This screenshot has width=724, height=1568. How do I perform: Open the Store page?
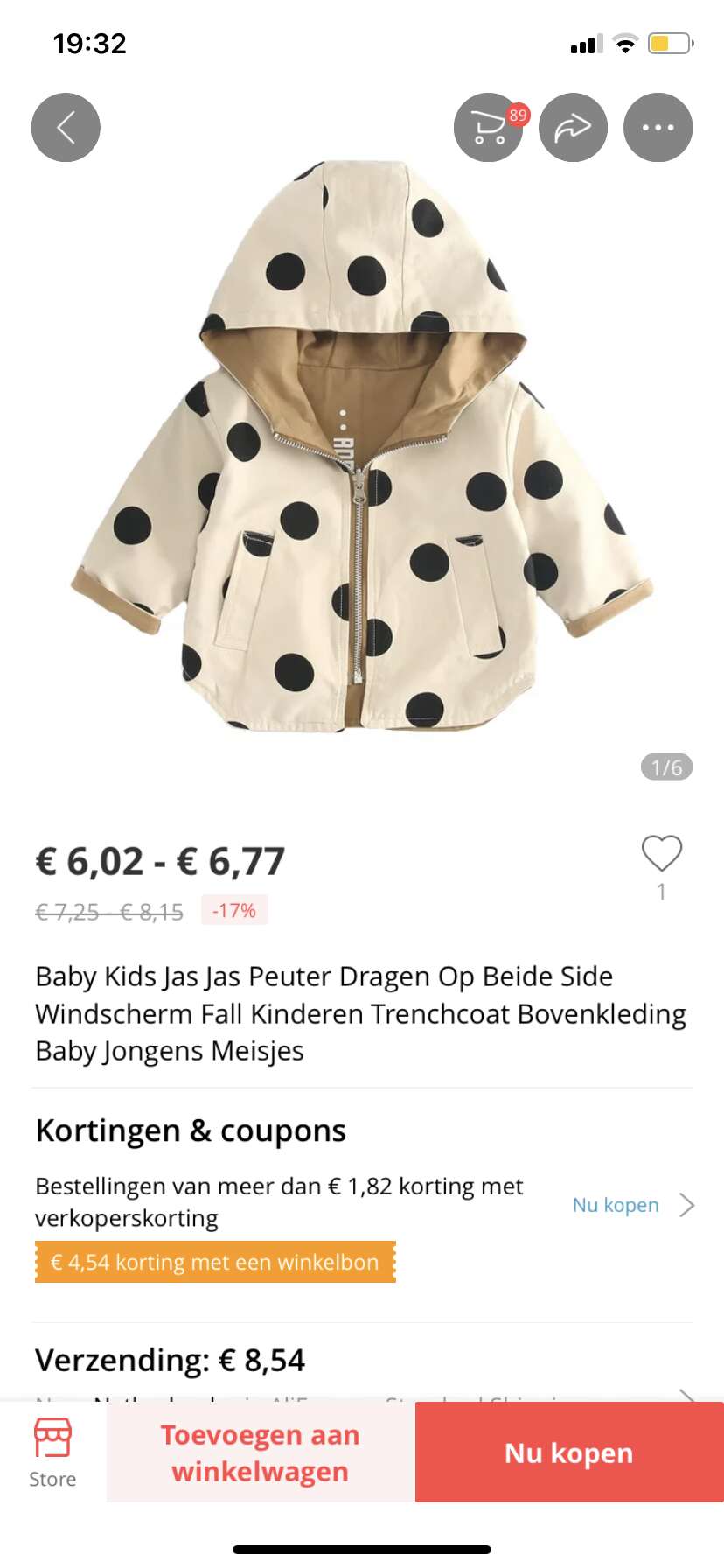(x=52, y=1453)
